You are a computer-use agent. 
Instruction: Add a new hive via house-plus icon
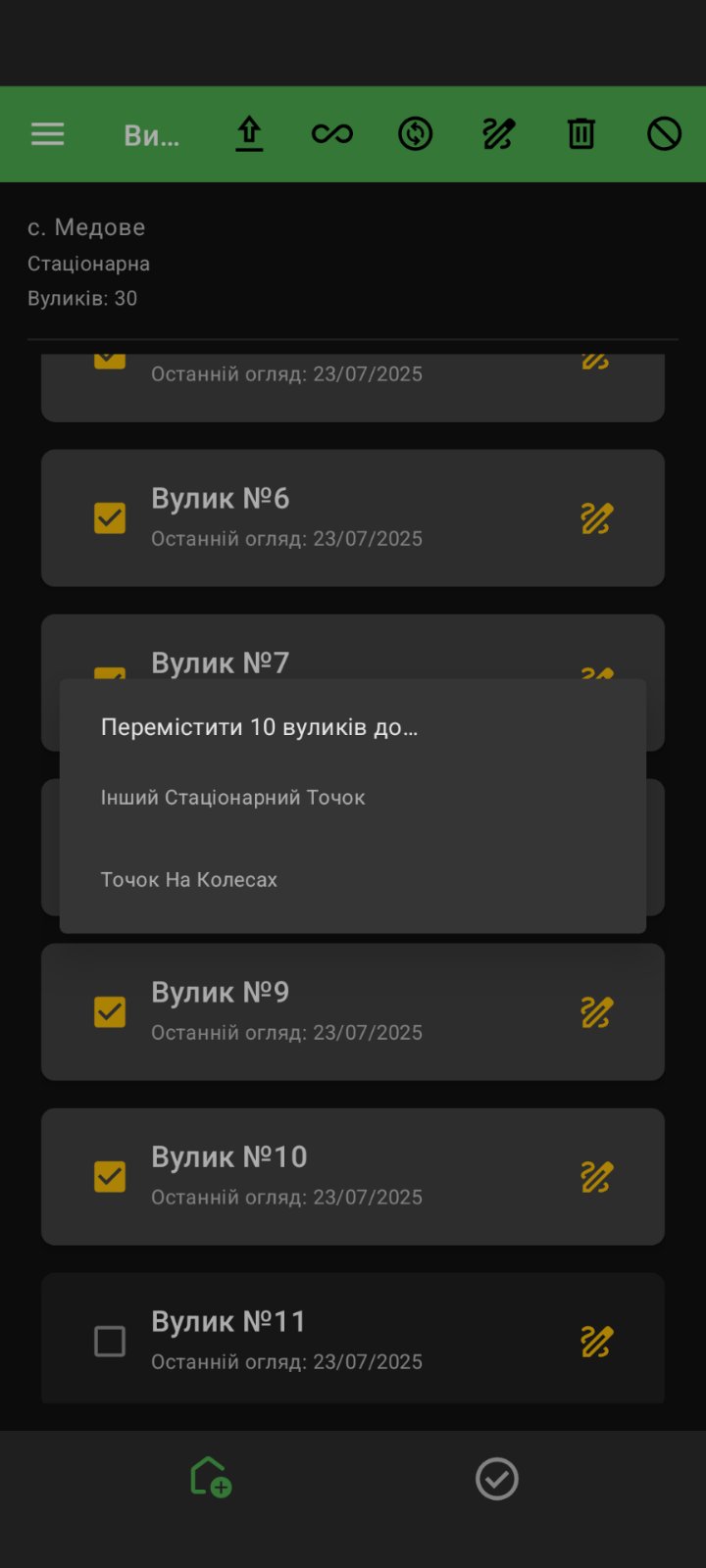tap(210, 1478)
